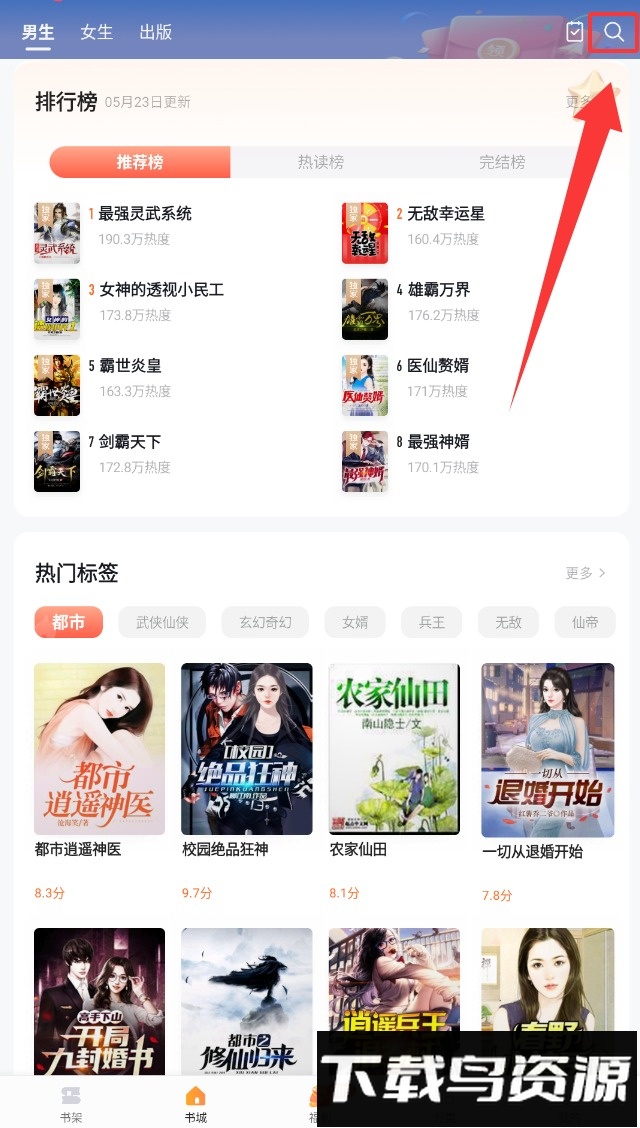Switch to the 出版 tab
The height and width of the screenshot is (1128, 640).
pyautogui.click(x=156, y=32)
